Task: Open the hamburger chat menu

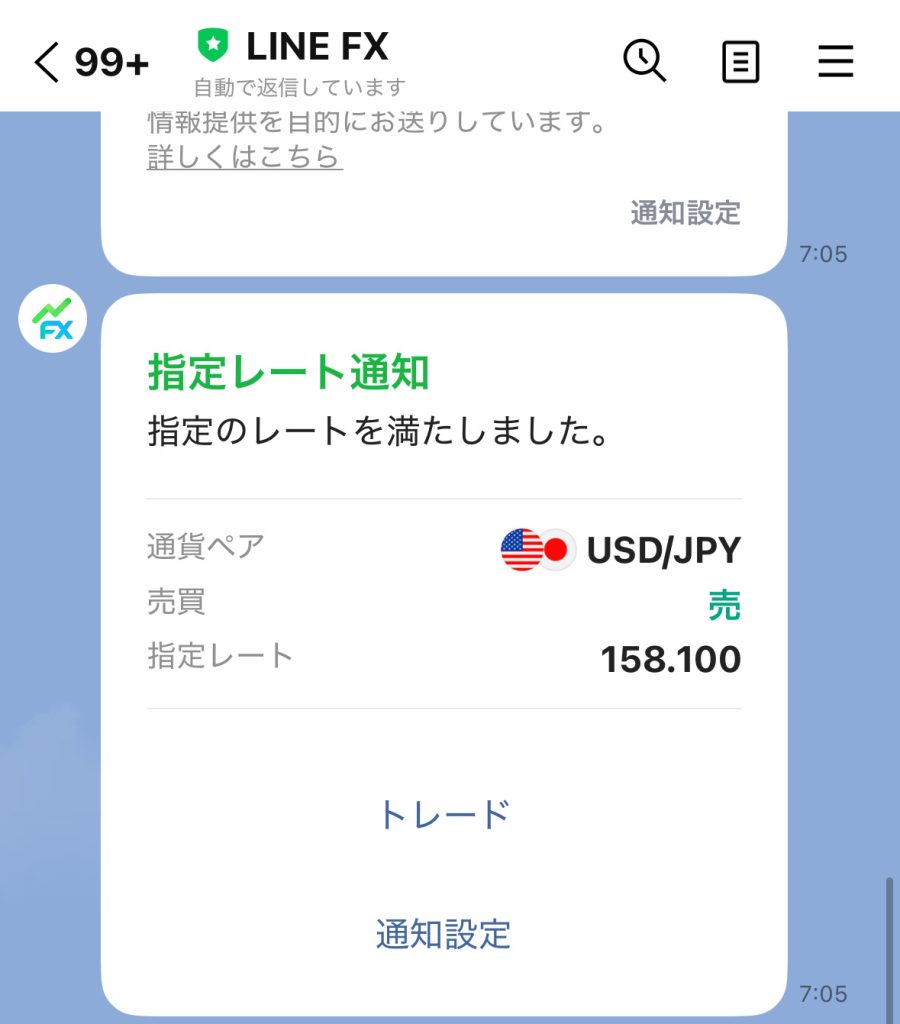Action: point(835,63)
